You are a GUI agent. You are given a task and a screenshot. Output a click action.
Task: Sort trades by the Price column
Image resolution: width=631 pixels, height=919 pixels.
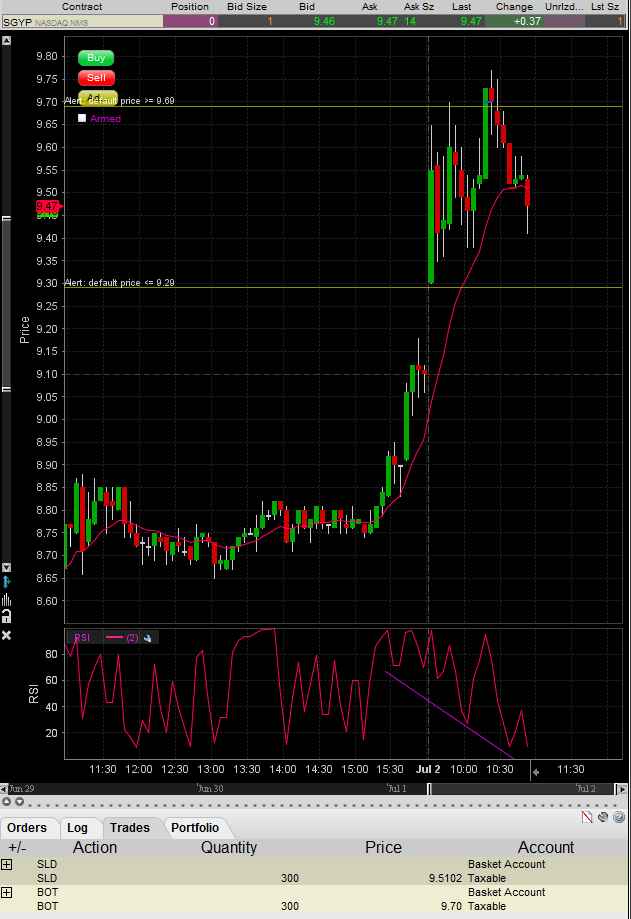coord(382,847)
